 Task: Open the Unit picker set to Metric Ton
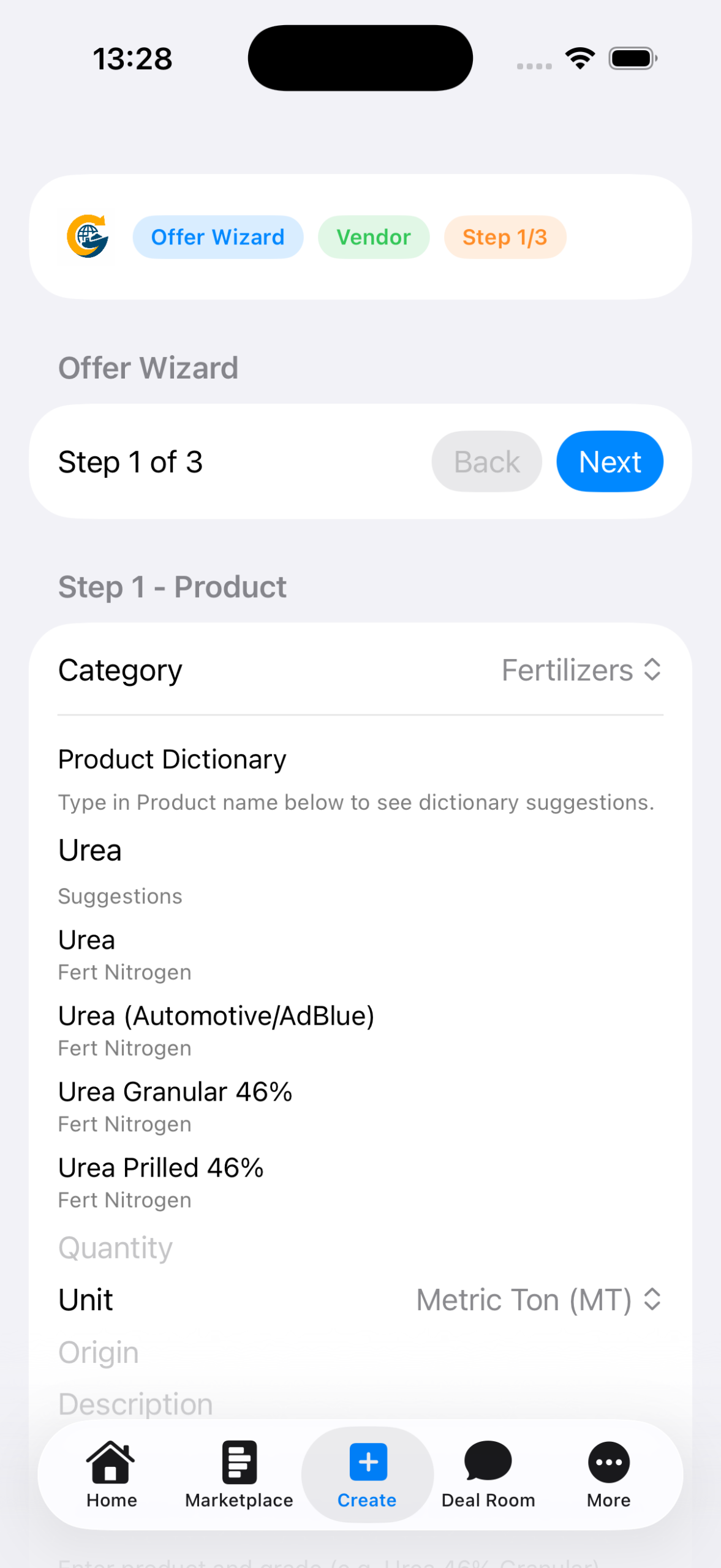(x=538, y=1299)
